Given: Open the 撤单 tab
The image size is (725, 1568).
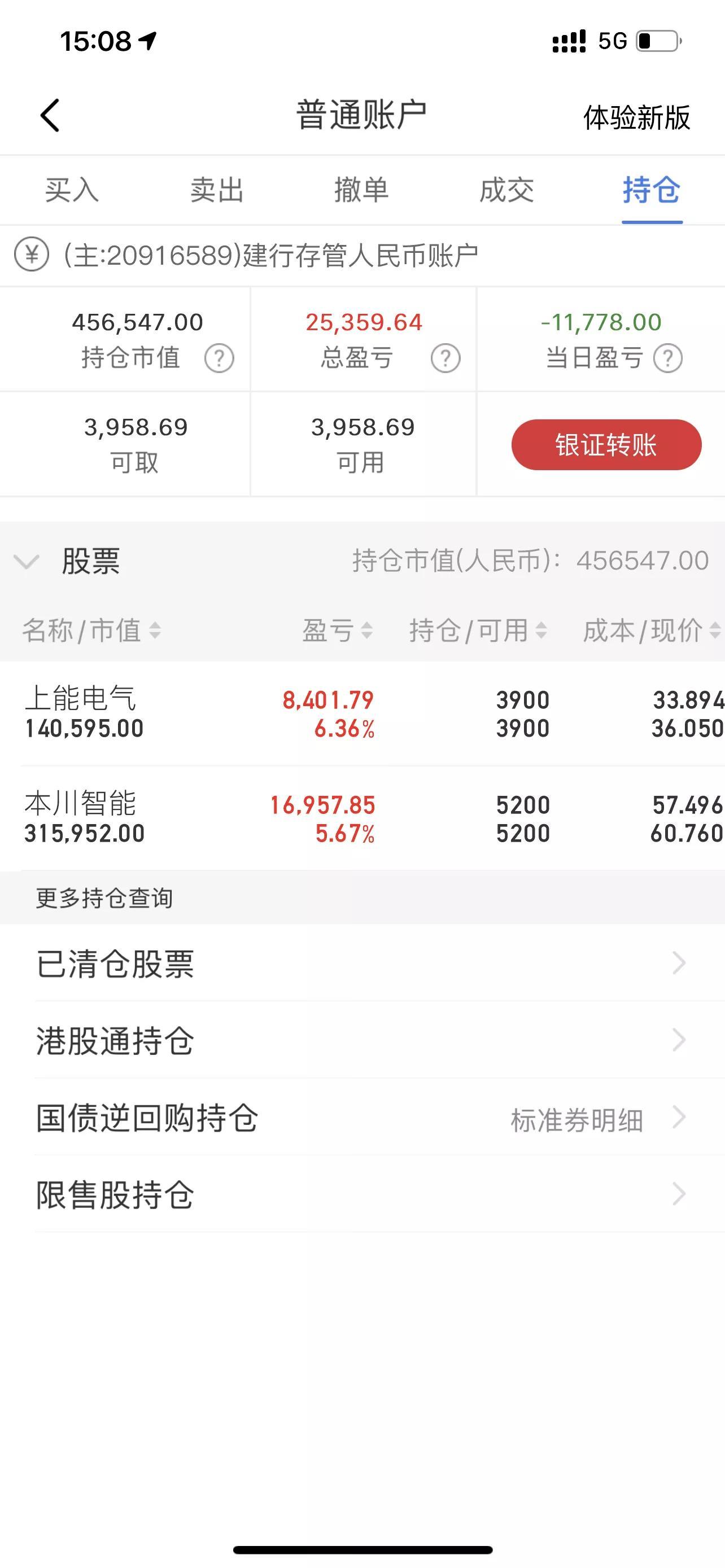Looking at the screenshot, I should pos(361,190).
